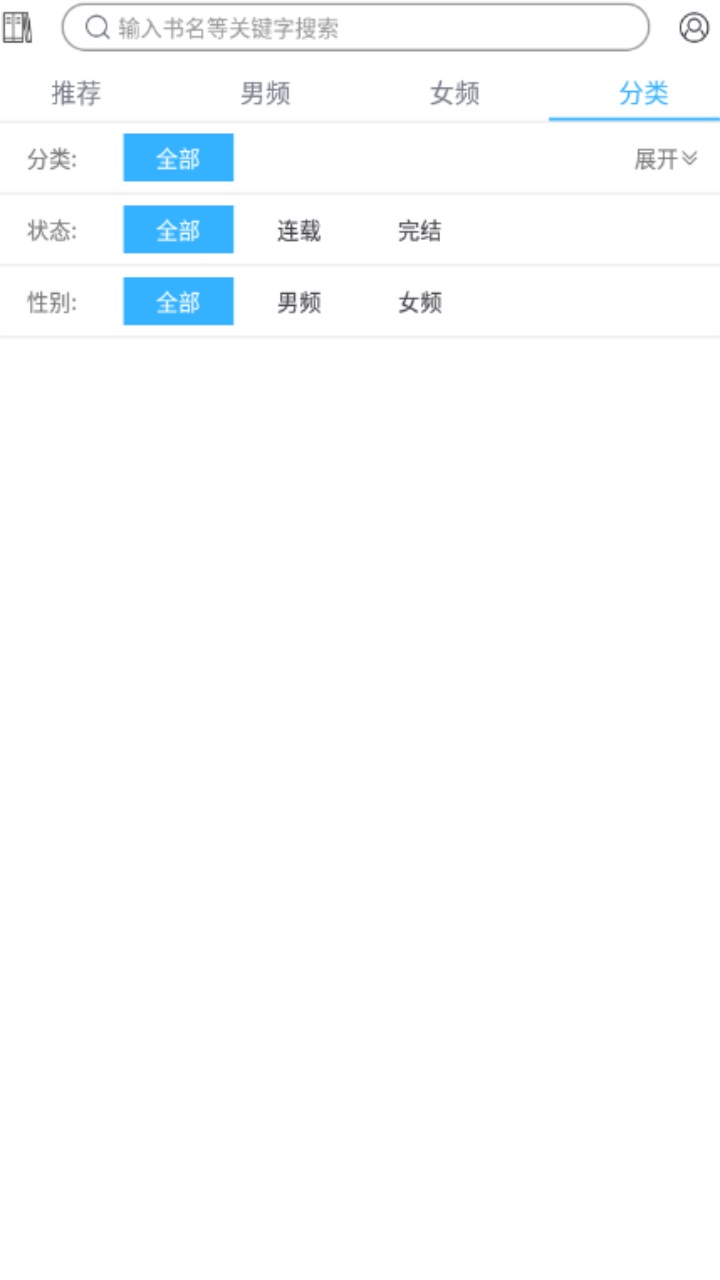Tap the book name search field
This screenshot has width=720, height=1280.
pyautogui.click(x=355, y=28)
